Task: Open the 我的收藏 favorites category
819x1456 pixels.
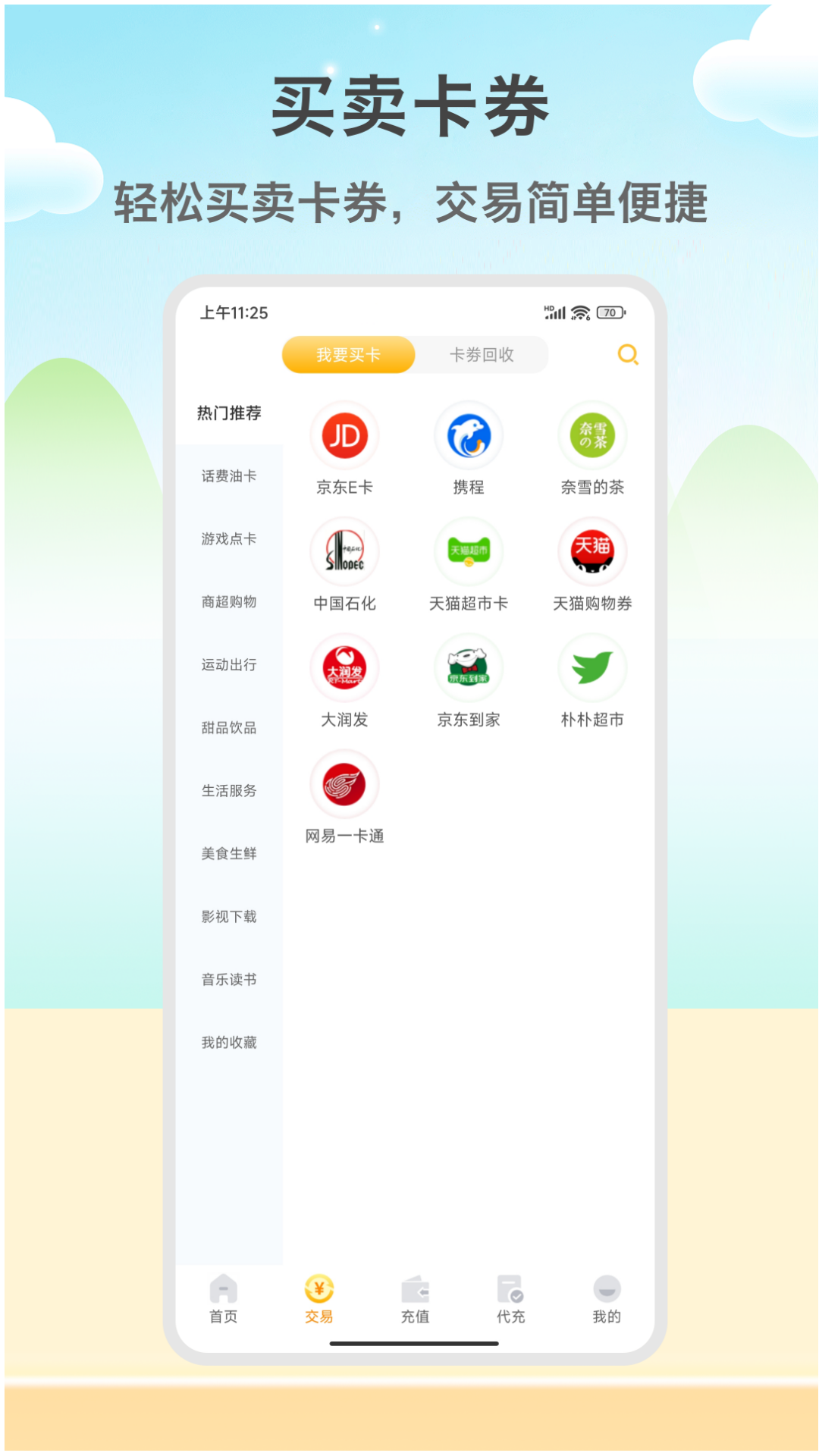Action: (x=229, y=1041)
